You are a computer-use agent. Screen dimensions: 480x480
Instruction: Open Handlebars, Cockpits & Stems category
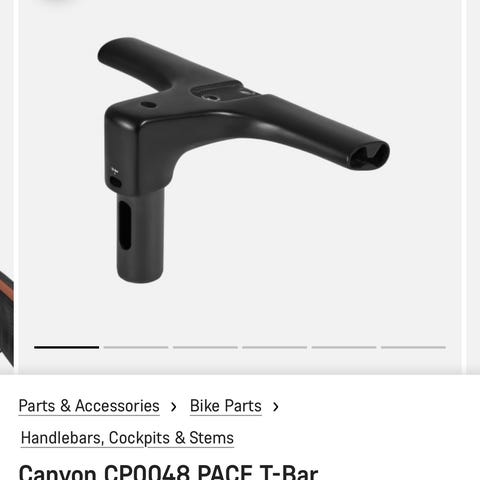tap(127, 438)
